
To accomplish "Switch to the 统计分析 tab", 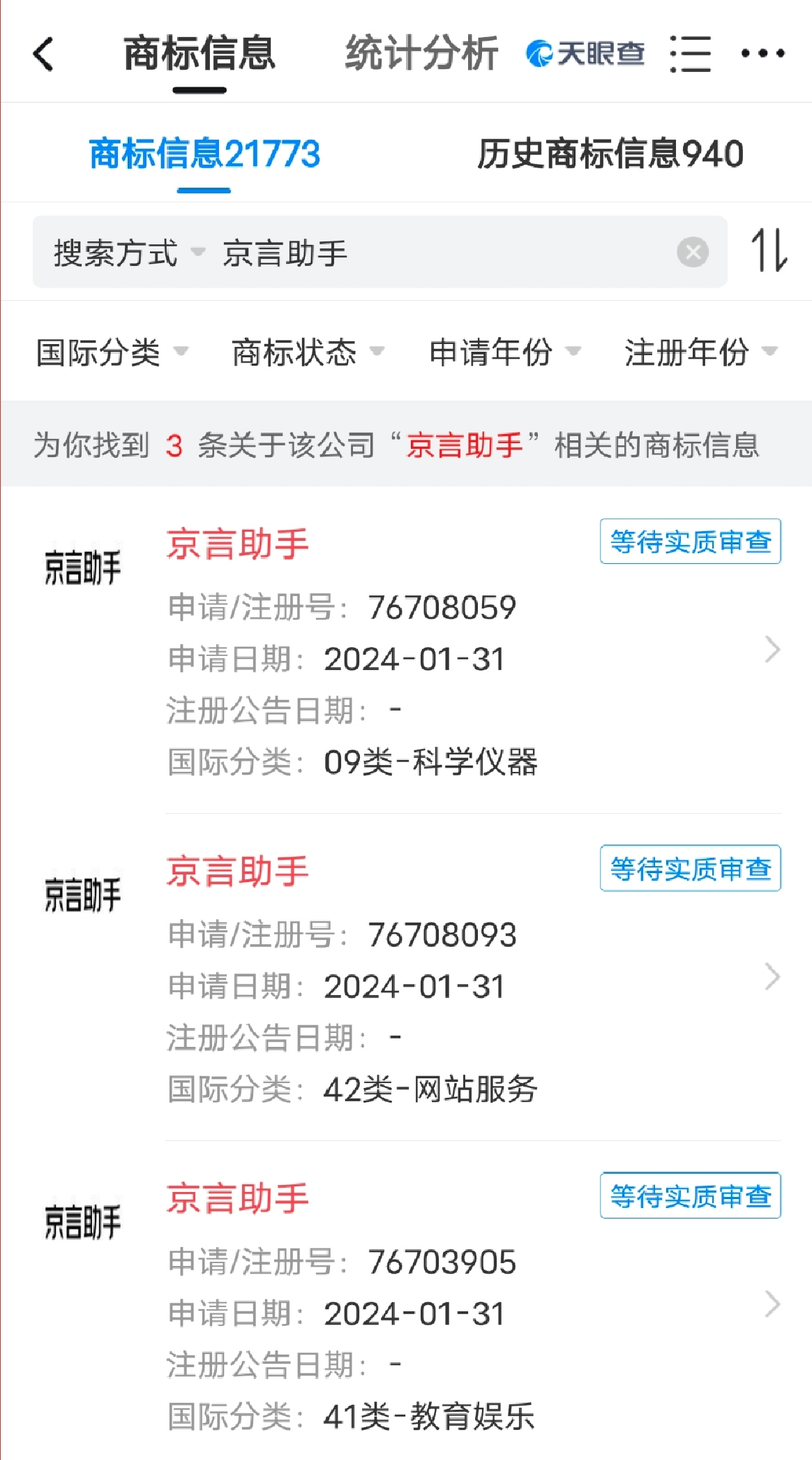I will point(421,53).
